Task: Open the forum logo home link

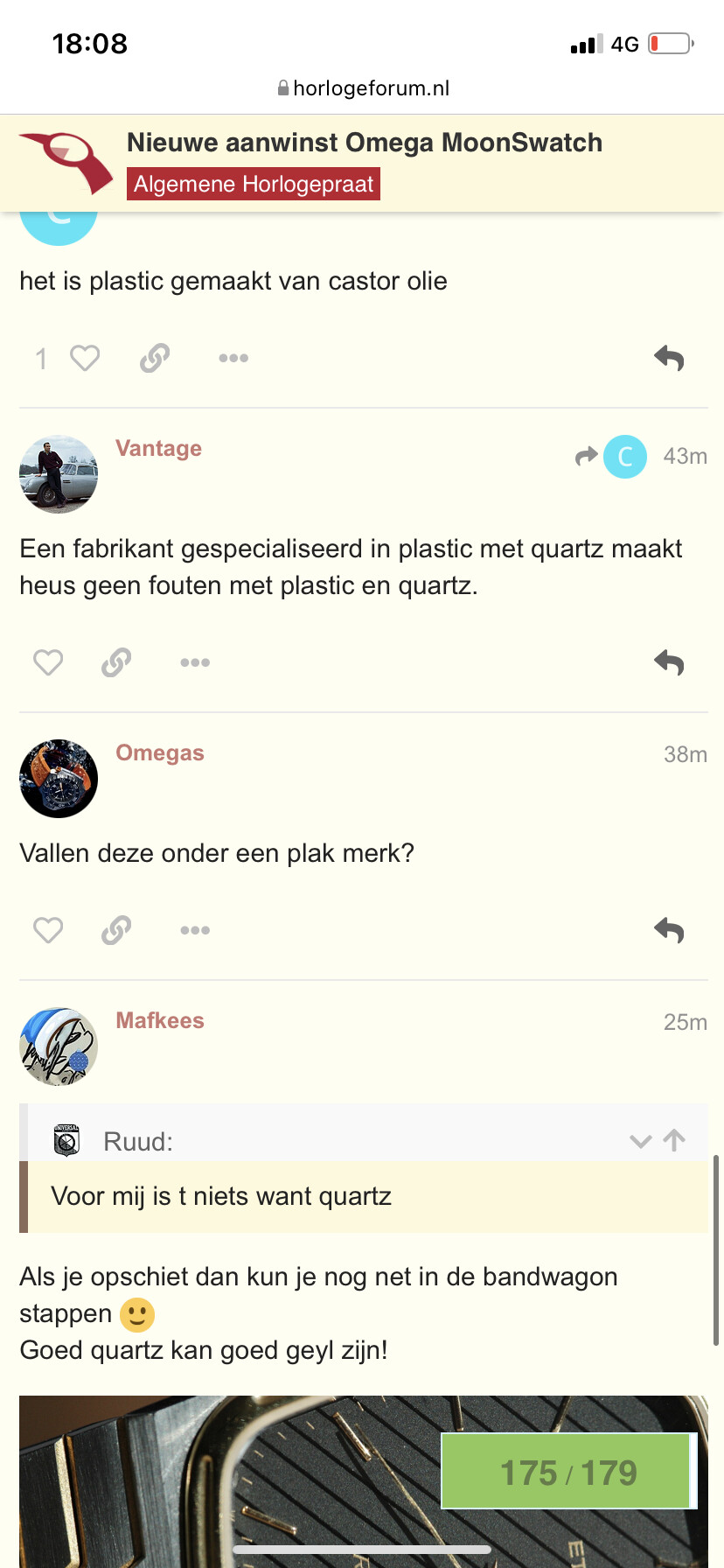Action: 66,162
